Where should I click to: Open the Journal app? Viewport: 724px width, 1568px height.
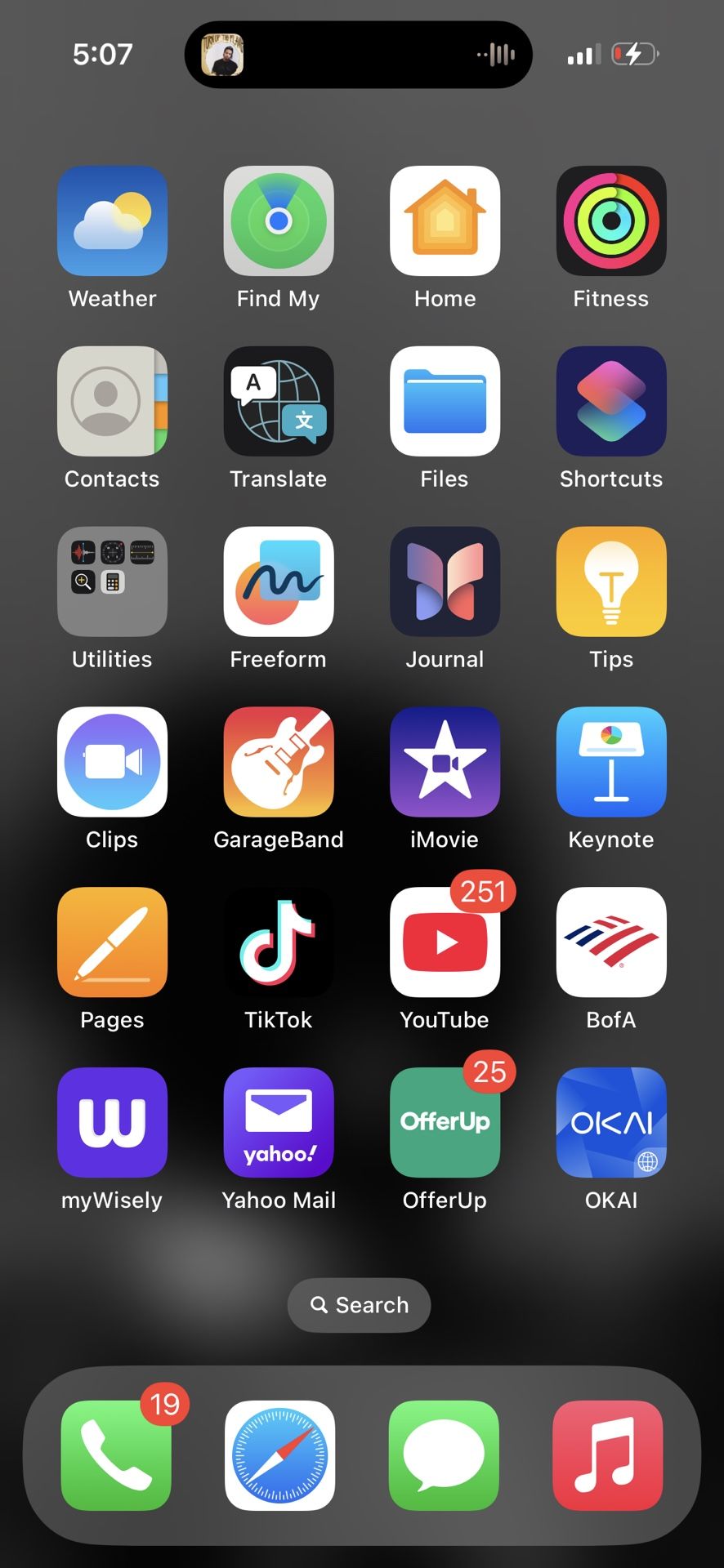point(445,581)
